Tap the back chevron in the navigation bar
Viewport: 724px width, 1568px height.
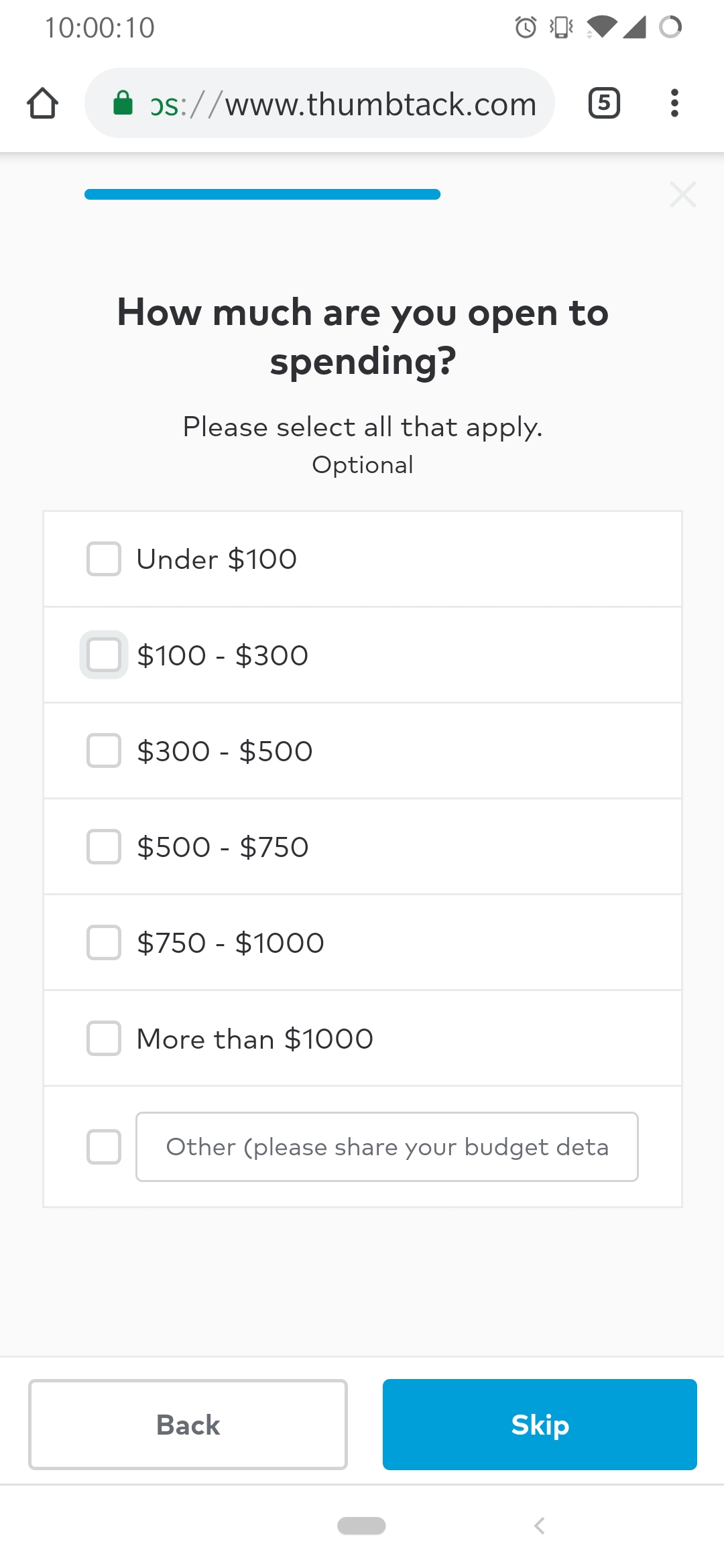540,1525
